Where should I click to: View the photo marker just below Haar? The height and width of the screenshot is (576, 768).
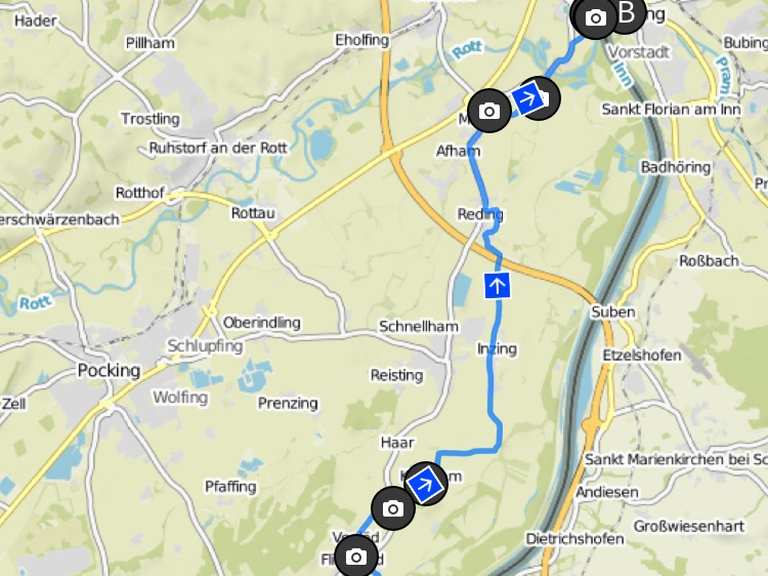coord(393,508)
